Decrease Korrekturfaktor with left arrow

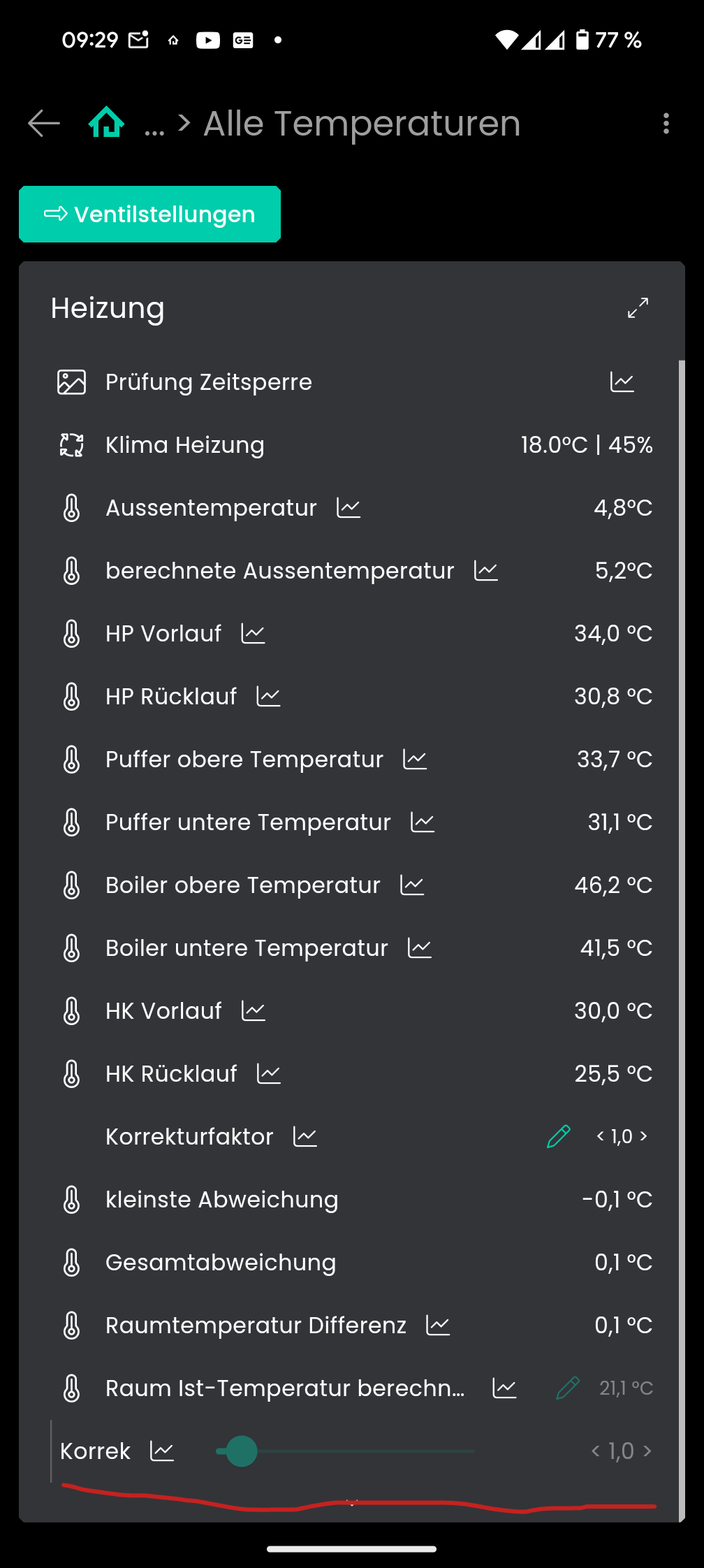600,1137
